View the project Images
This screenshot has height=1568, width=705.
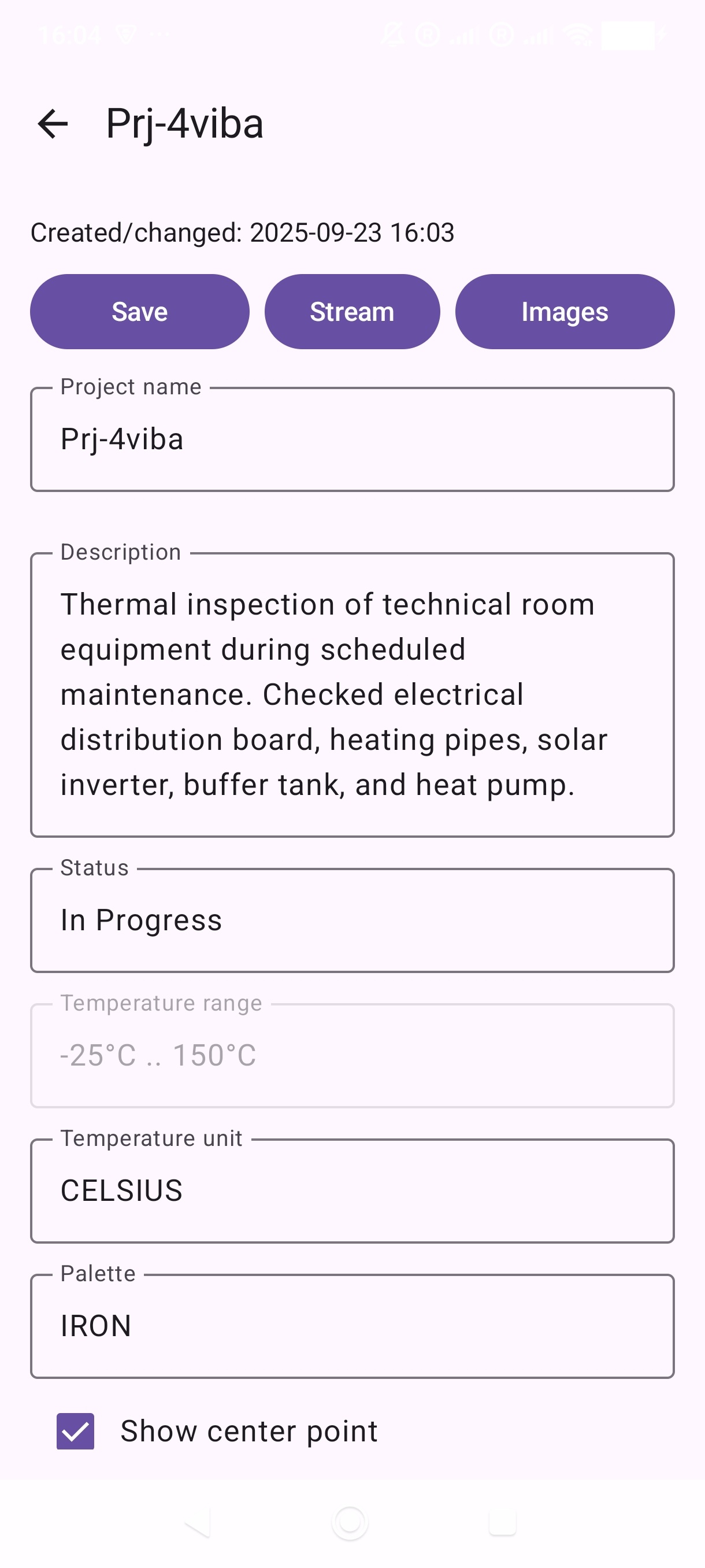click(x=564, y=312)
